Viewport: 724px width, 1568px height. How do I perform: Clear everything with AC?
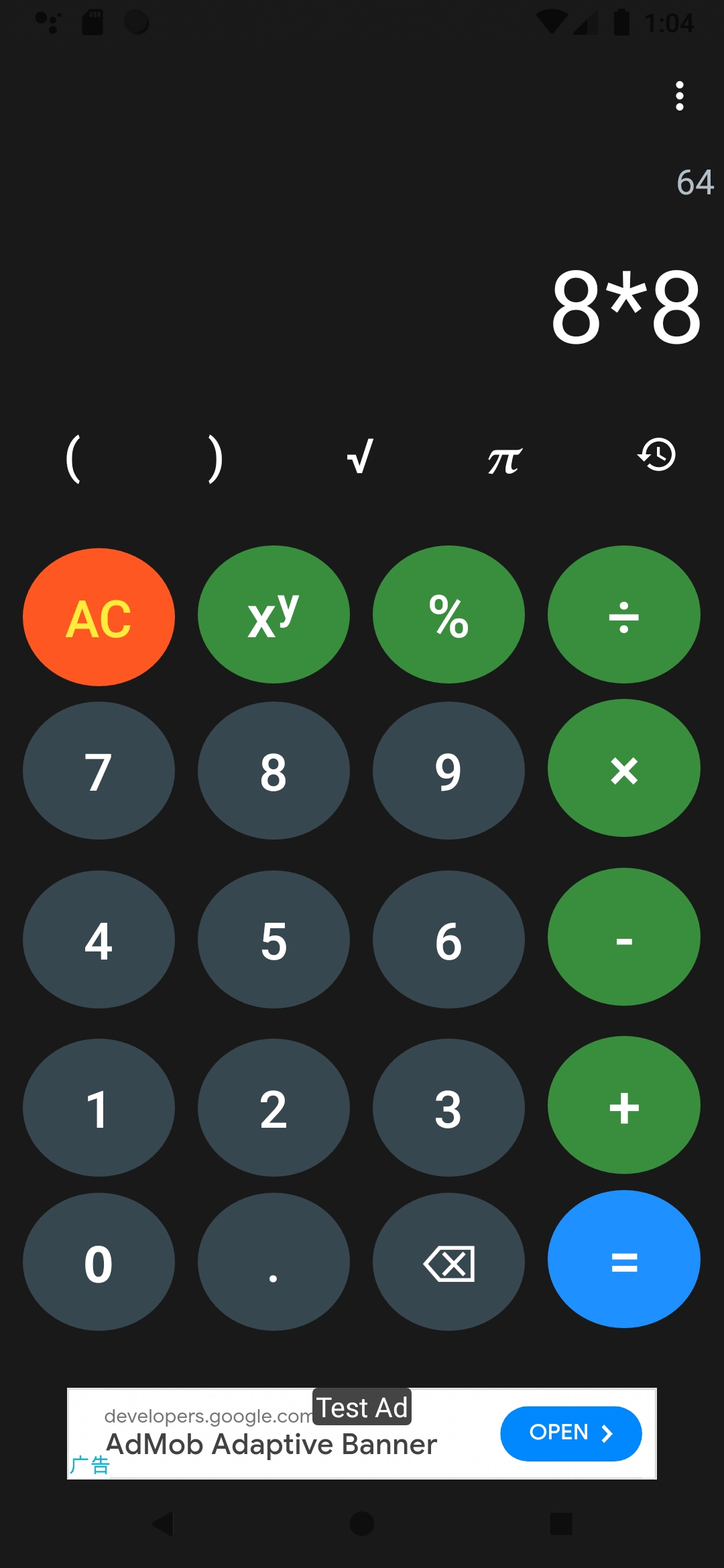tap(99, 617)
